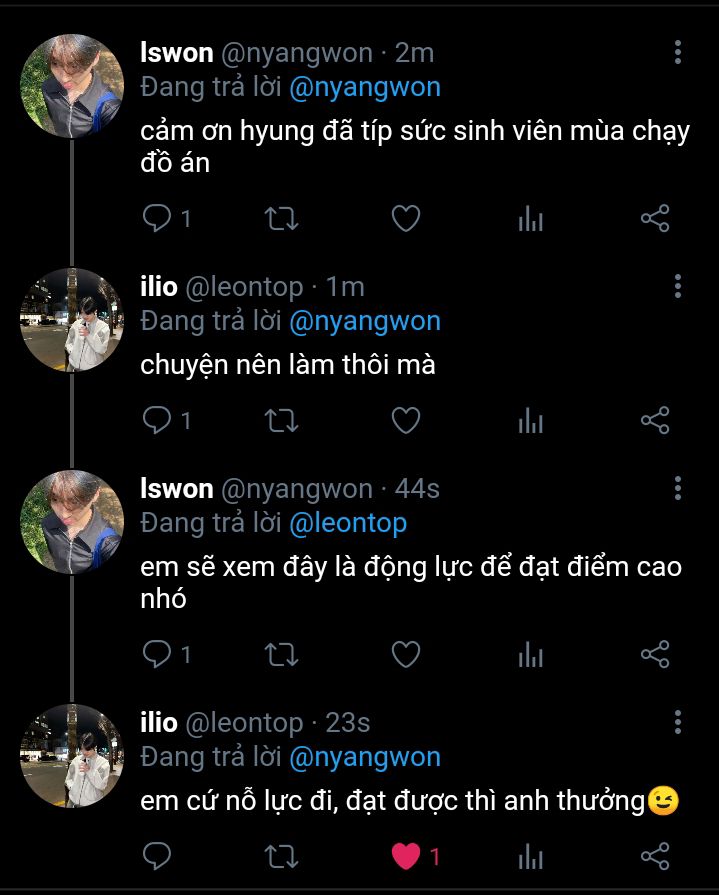Unlike ilio's 'em cứ nỗ lực đi' tweet

pyautogui.click(x=405, y=856)
